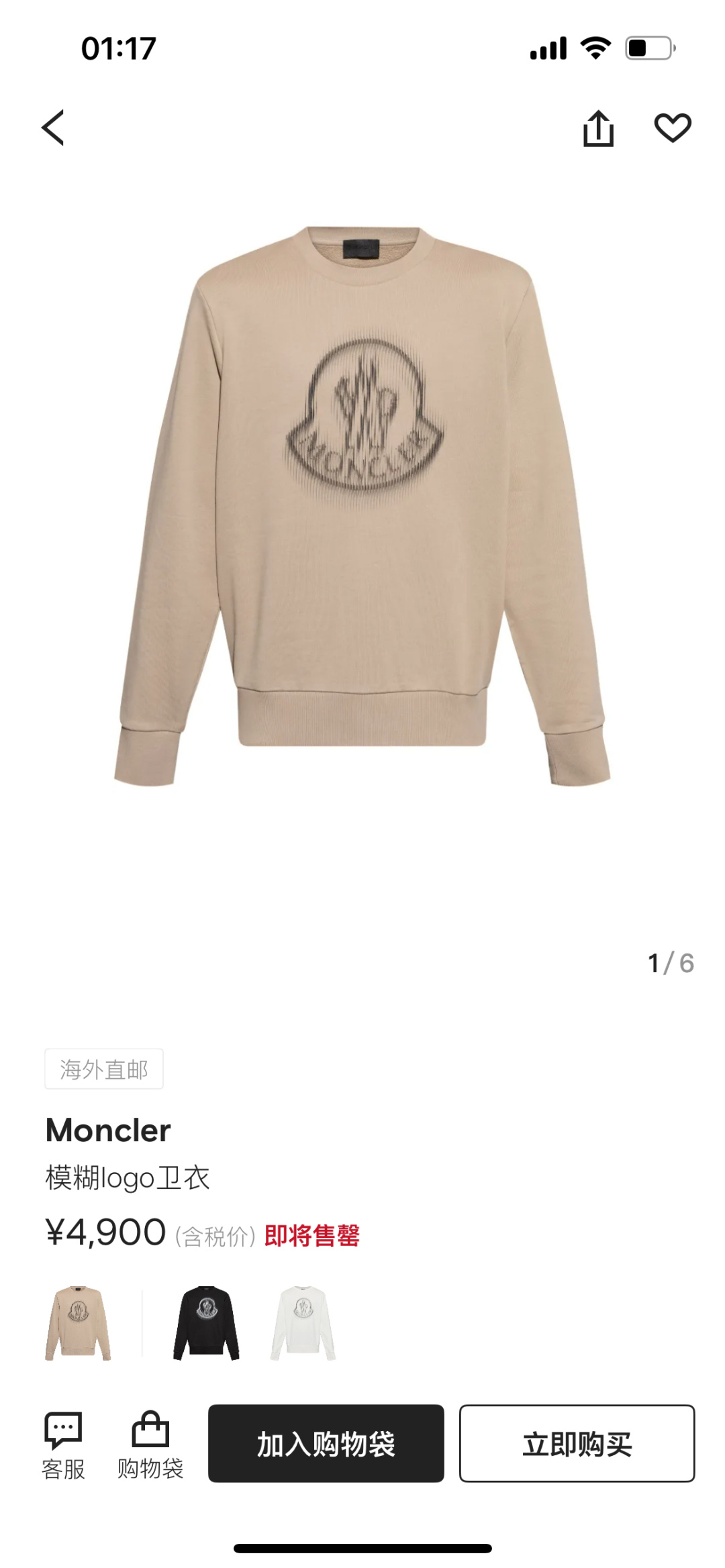Open the 海外直邮 shipping tag
Image resolution: width=725 pixels, height=1568 pixels.
pyautogui.click(x=103, y=1069)
